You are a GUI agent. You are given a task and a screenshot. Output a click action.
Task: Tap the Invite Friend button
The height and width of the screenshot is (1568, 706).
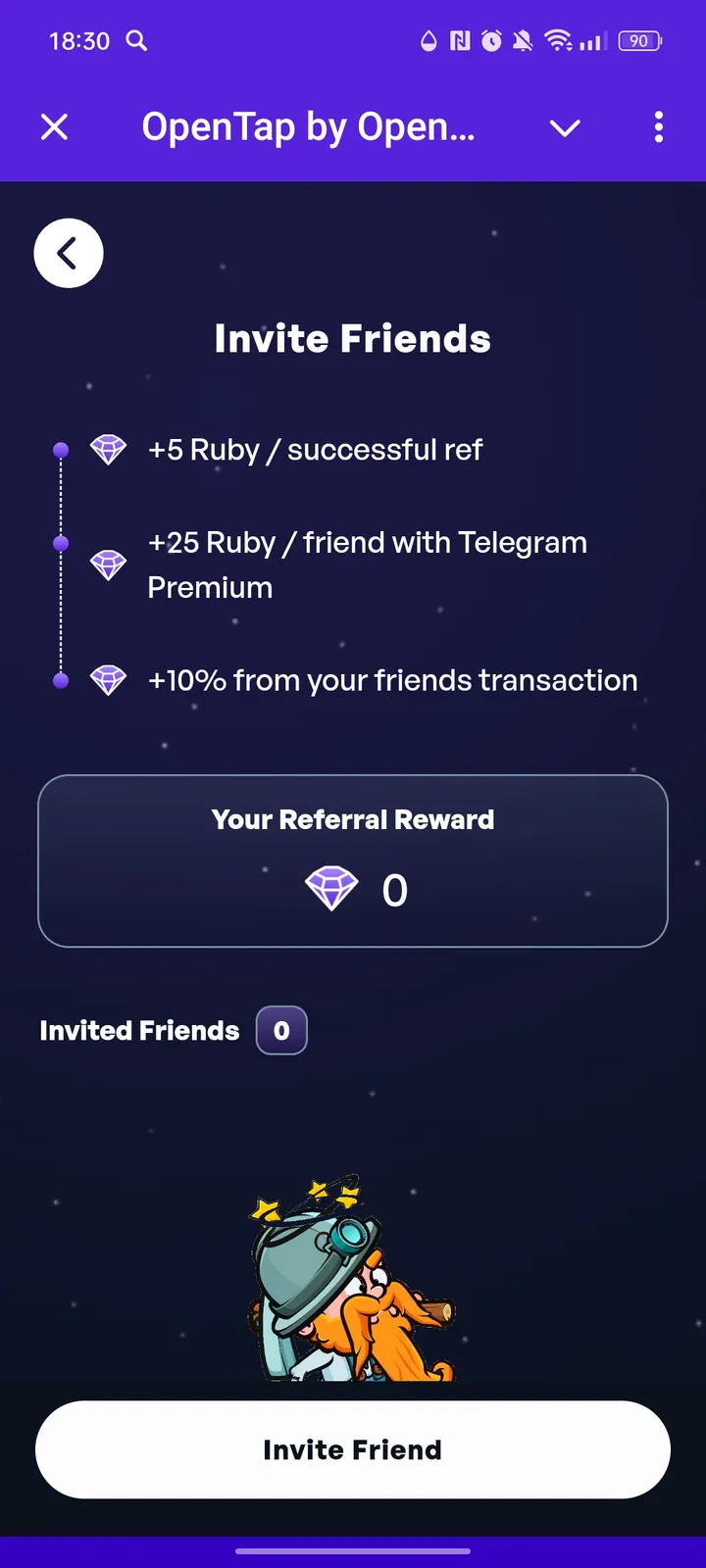coord(353,1449)
